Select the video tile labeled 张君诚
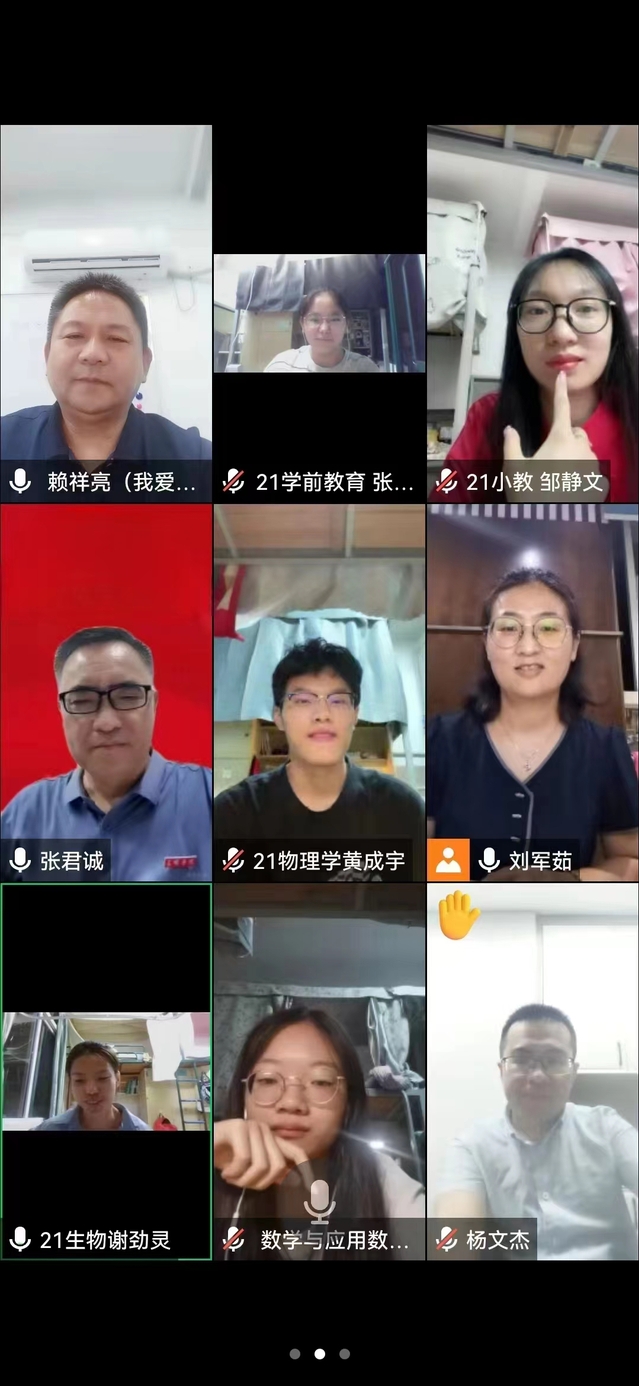The image size is (639, 1386). pos(106,692)
